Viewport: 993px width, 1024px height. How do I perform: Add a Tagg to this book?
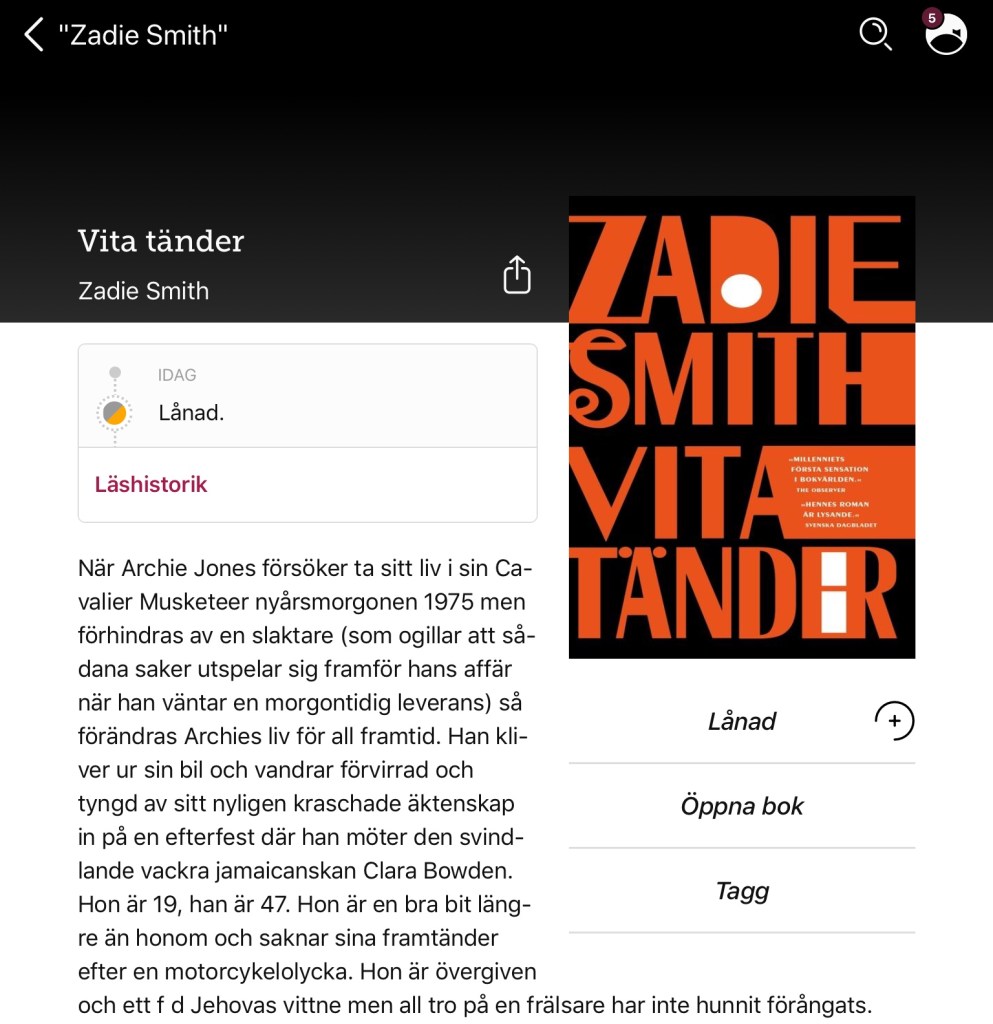(x=742, y=891)
